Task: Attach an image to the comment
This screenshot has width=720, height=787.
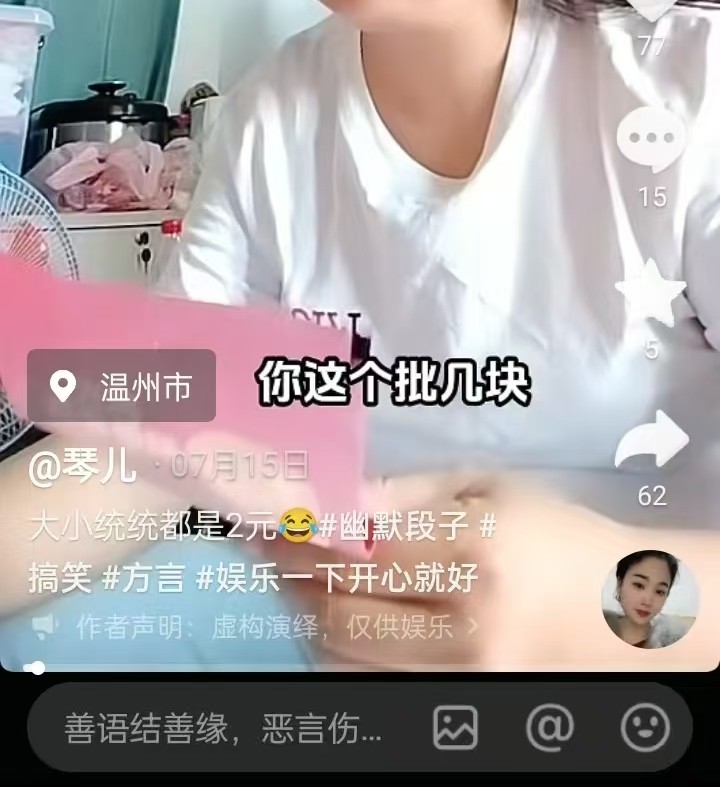Action: [455, 727]
